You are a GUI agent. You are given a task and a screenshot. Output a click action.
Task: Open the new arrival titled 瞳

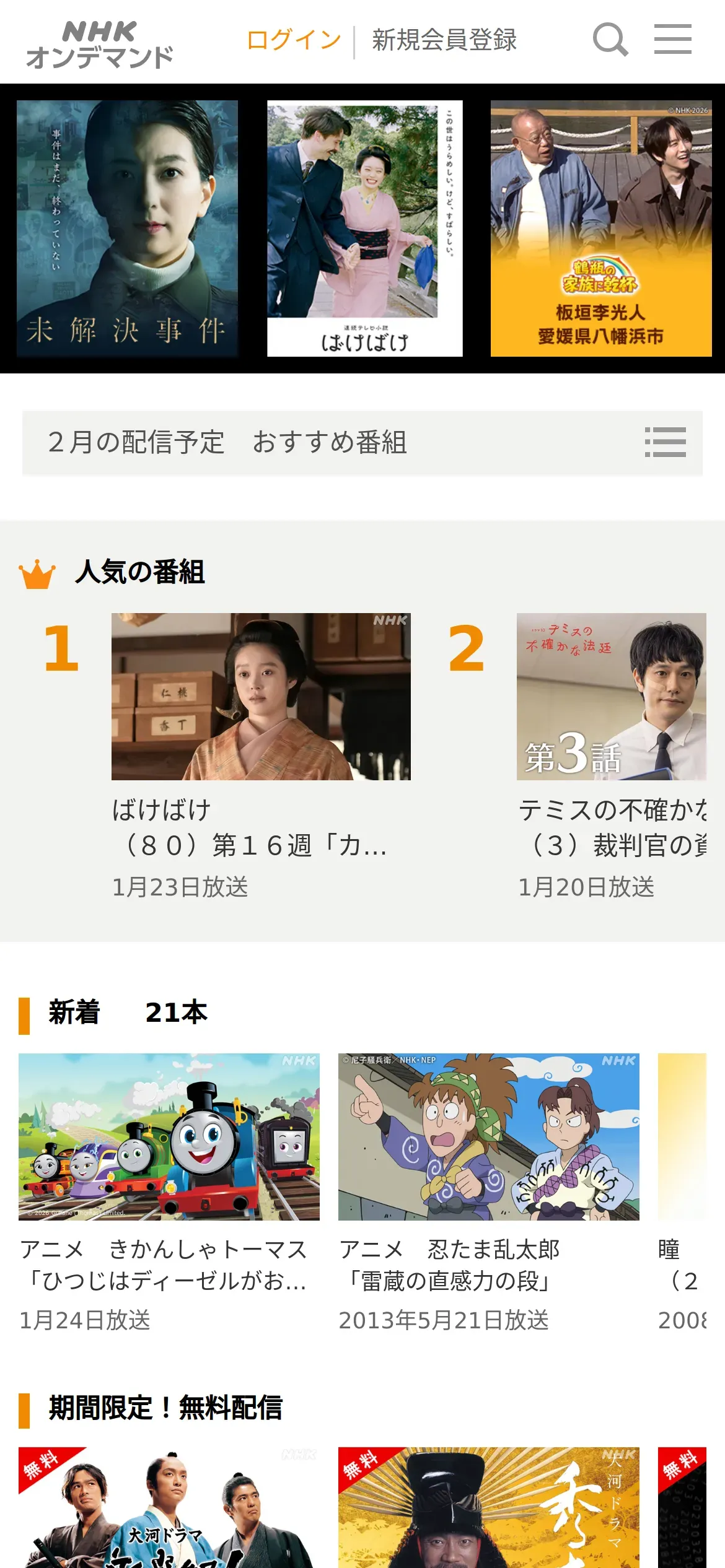[x=682, y=1137]
